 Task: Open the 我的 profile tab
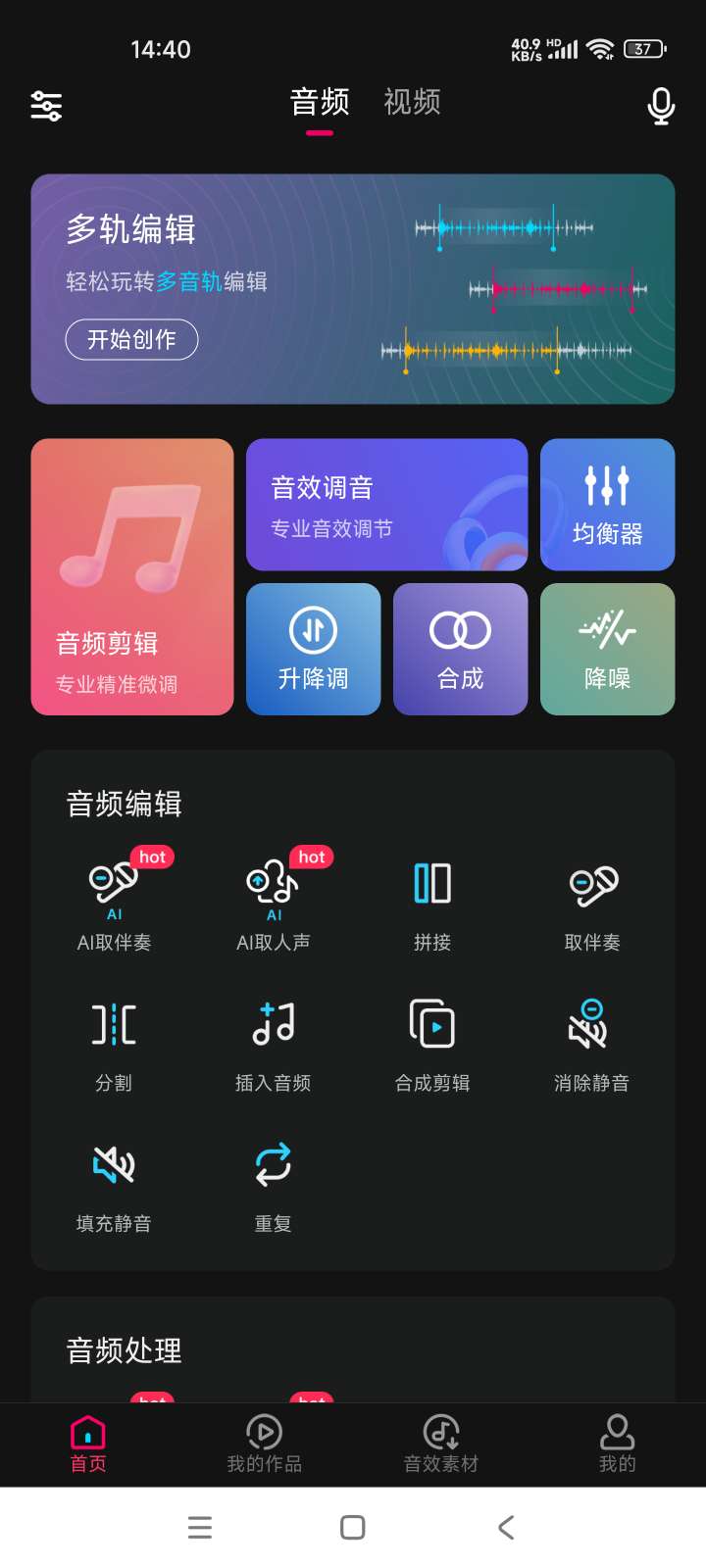[617, 1445]
